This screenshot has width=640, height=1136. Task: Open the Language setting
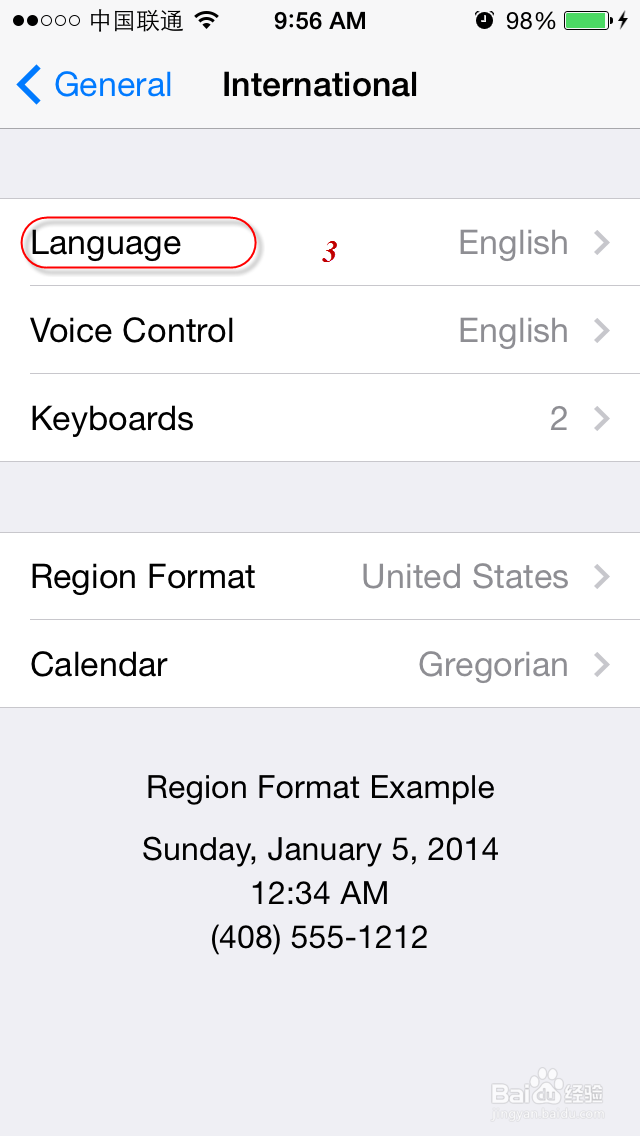tap(320, 243)
